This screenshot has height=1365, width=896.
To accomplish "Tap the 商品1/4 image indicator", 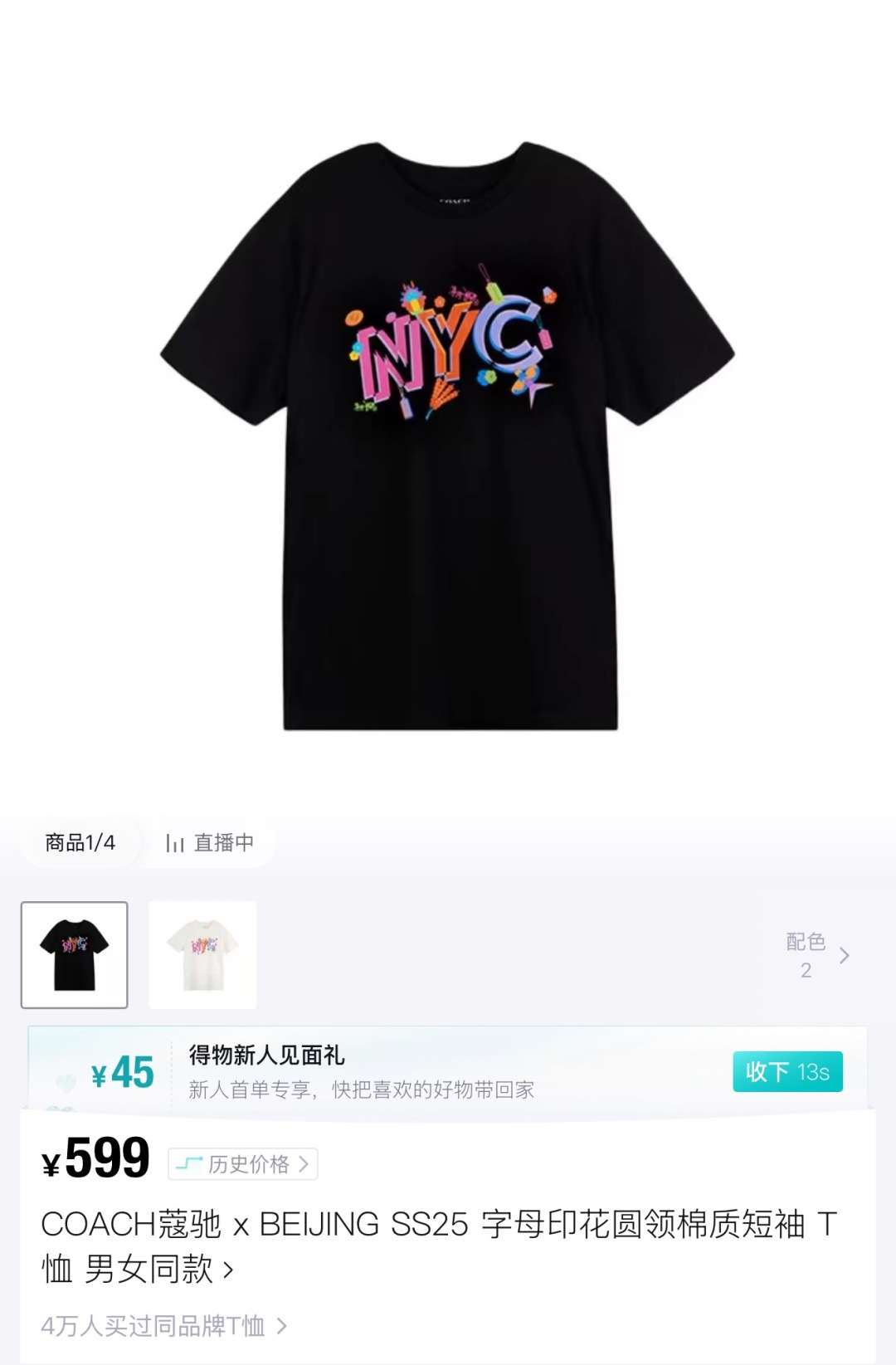I will pyautogui.click(x=80, y=843).
